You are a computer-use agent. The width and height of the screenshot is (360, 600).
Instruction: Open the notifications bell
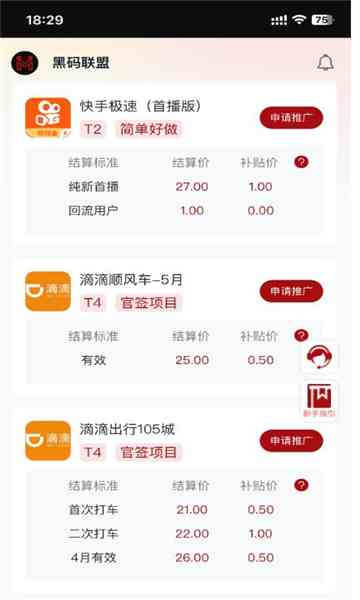(325, 62)
